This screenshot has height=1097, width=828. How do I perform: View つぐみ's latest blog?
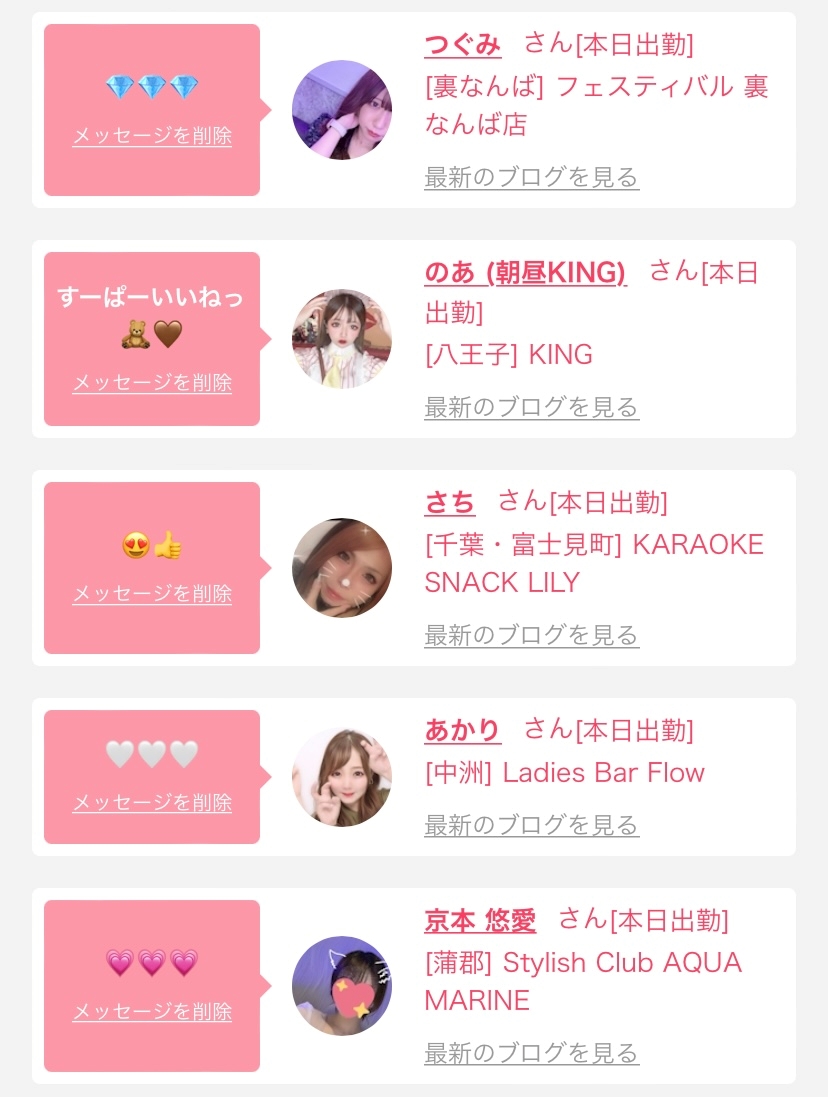pos(531,178)
